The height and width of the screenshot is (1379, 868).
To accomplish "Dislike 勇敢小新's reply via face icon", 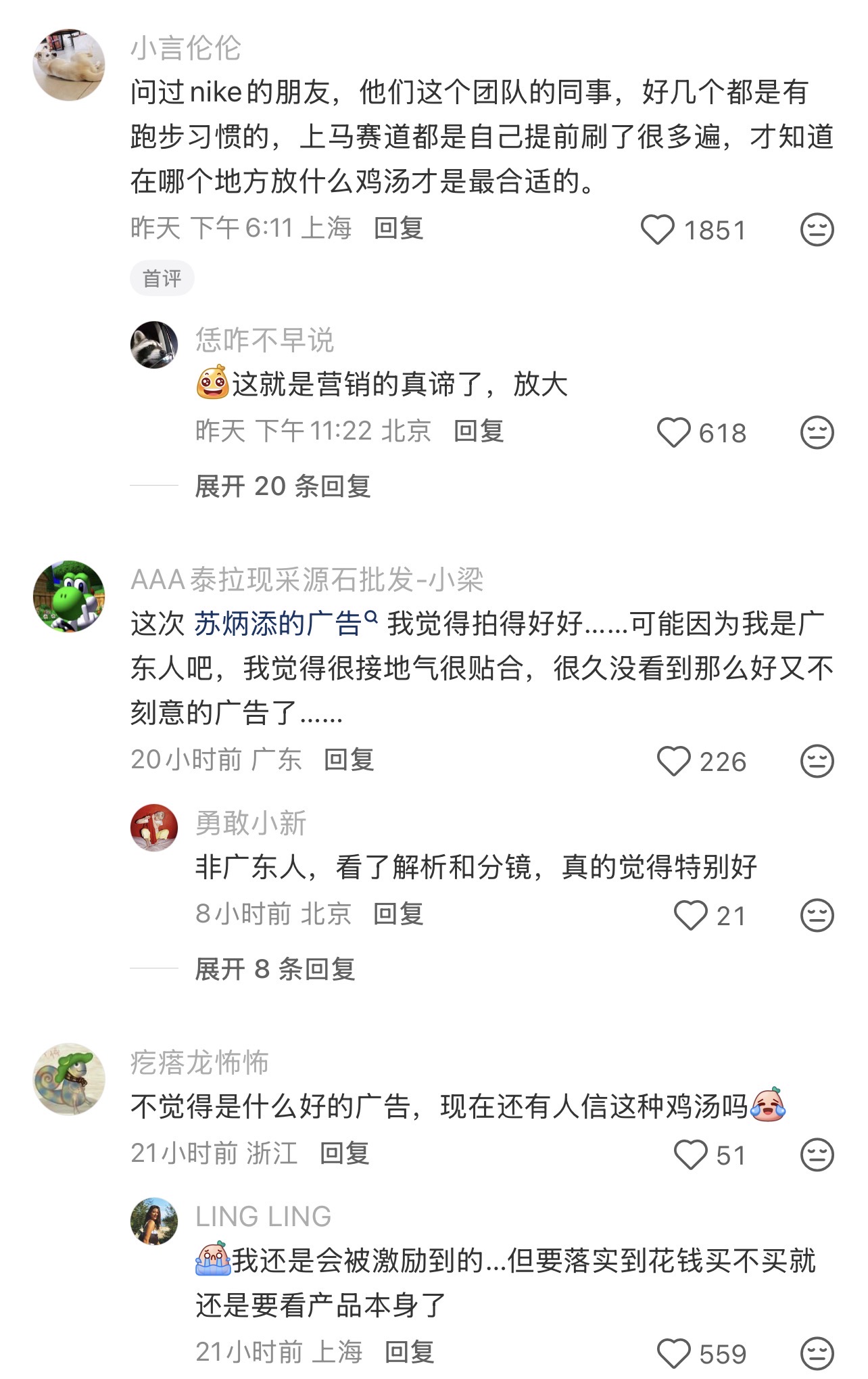I will coord(817,915).
